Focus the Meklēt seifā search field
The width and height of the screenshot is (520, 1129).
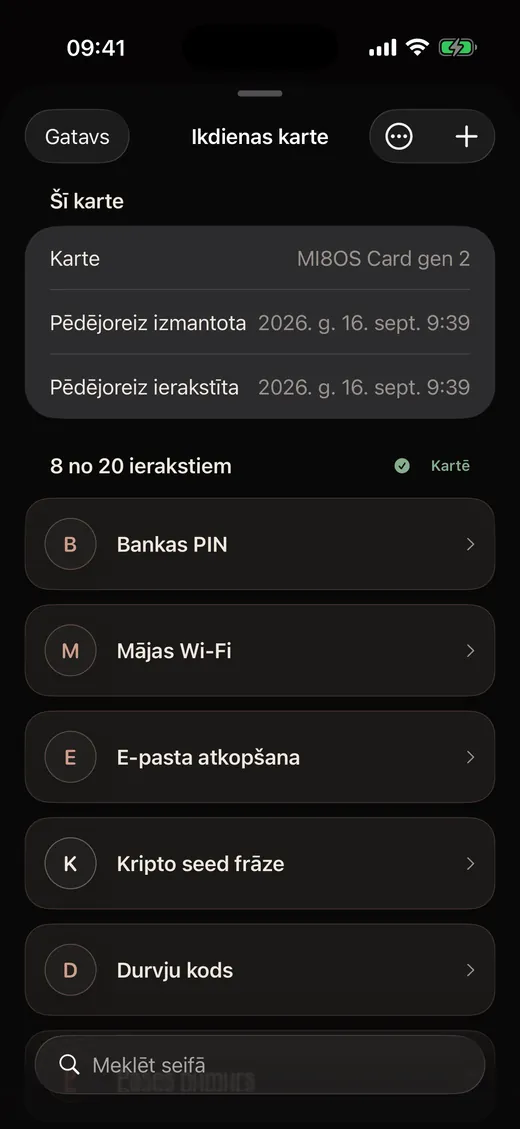pyautogui.click(x=260, y=1065)
